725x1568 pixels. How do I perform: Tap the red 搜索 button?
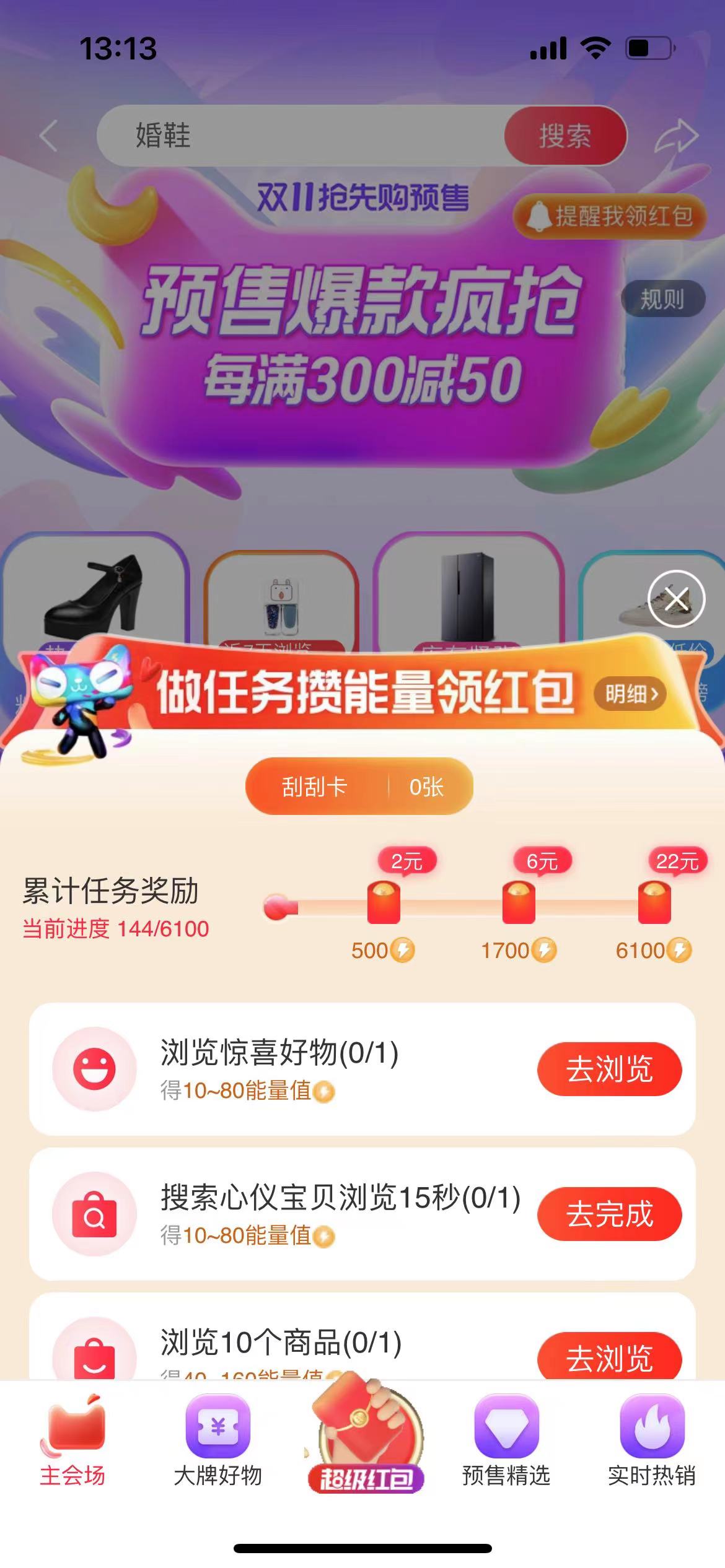pyautogui.click(x=565, y=136)
